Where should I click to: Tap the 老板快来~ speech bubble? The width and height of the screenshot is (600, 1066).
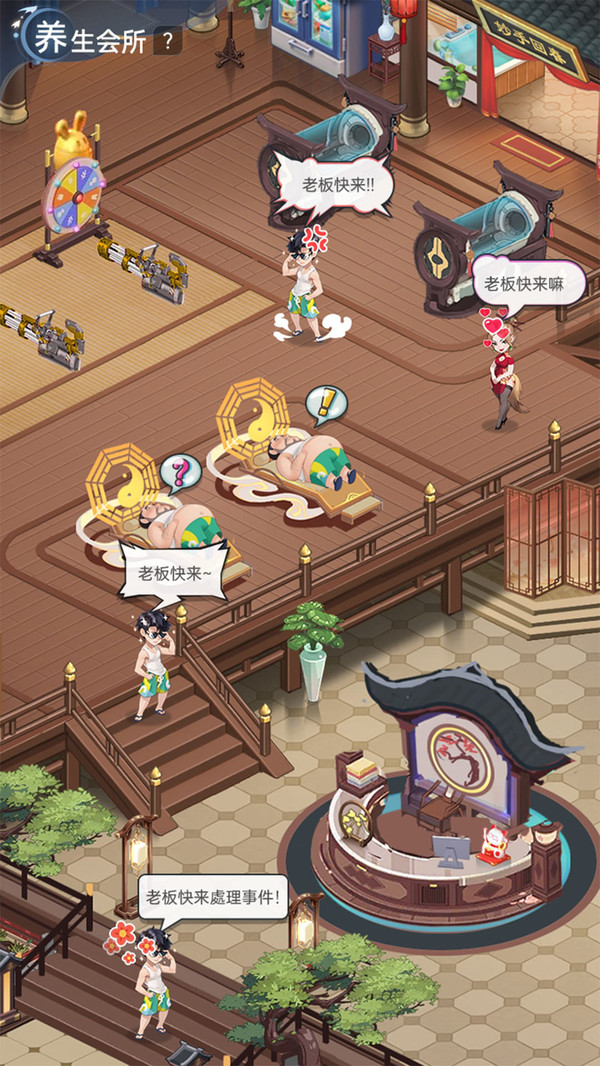[176, 574]
